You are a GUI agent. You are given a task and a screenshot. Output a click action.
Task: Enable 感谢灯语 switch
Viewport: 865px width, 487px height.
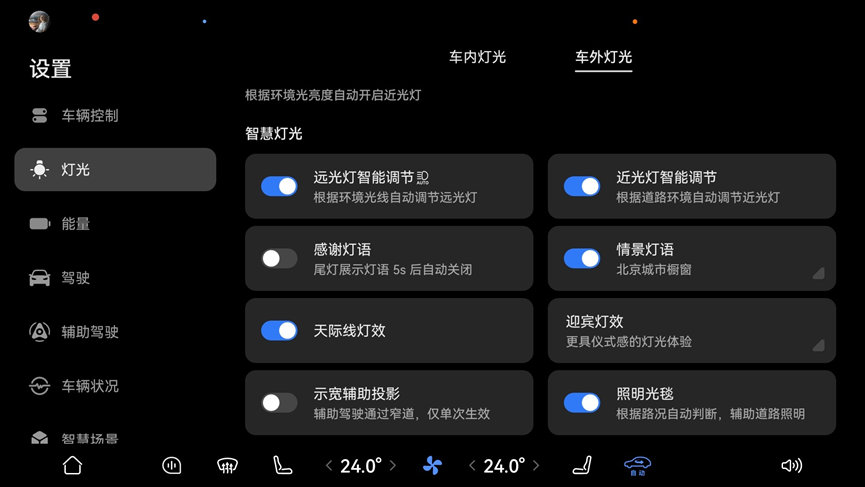(x=279, y=258)
